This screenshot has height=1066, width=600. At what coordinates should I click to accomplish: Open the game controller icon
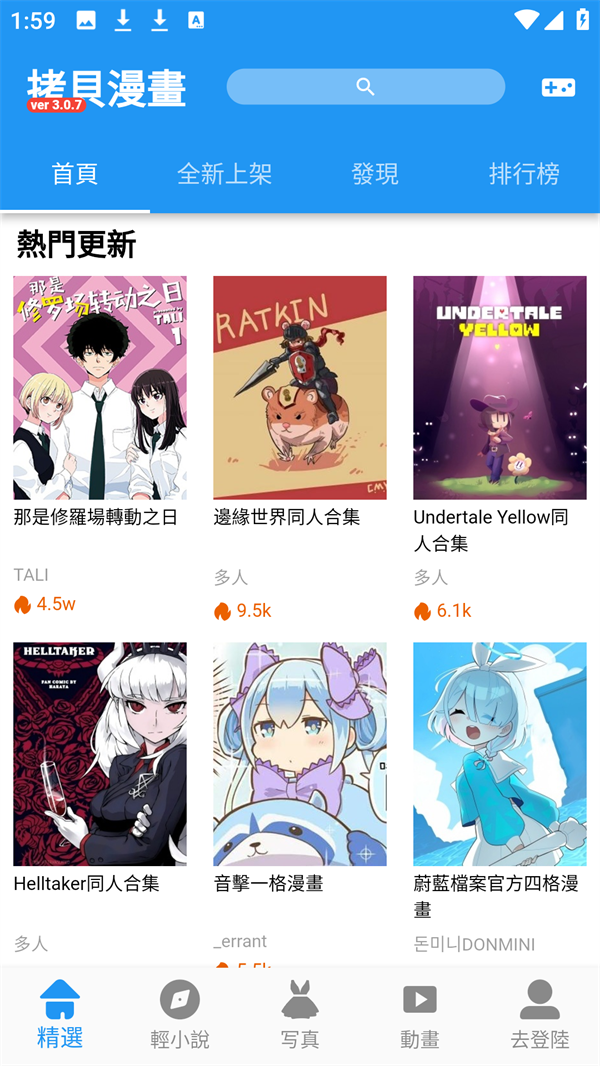(558, 87)
